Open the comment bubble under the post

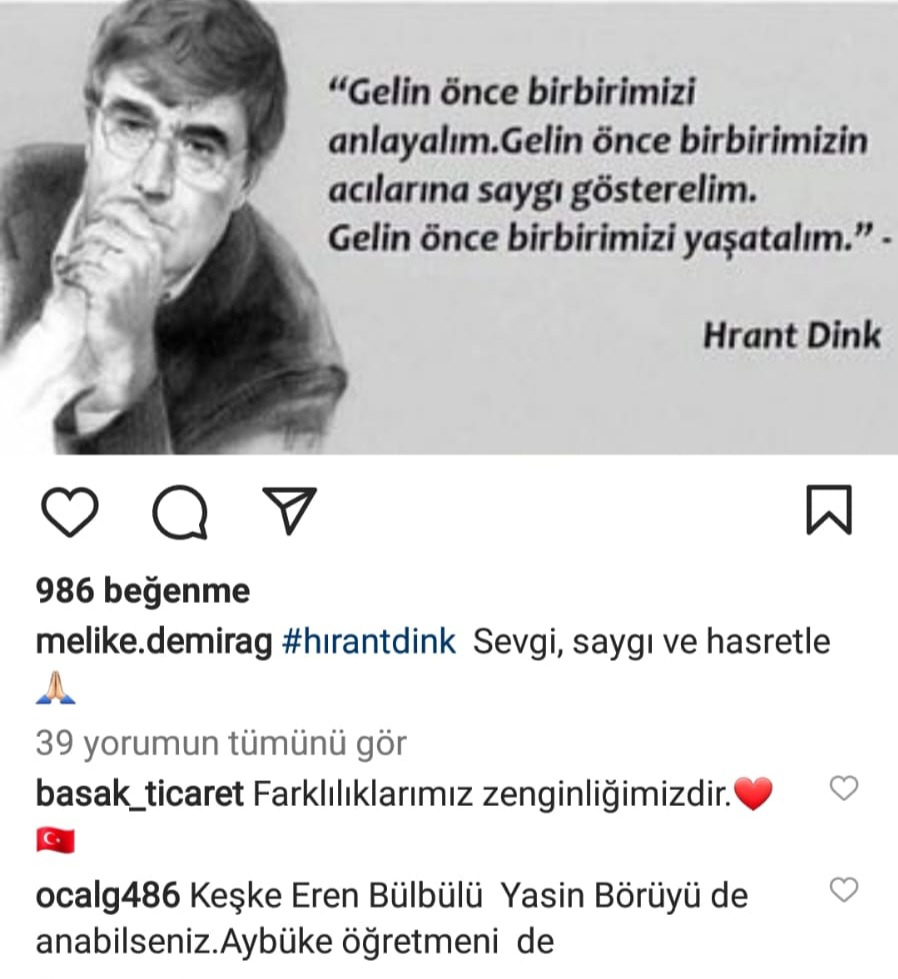(180, 511)
